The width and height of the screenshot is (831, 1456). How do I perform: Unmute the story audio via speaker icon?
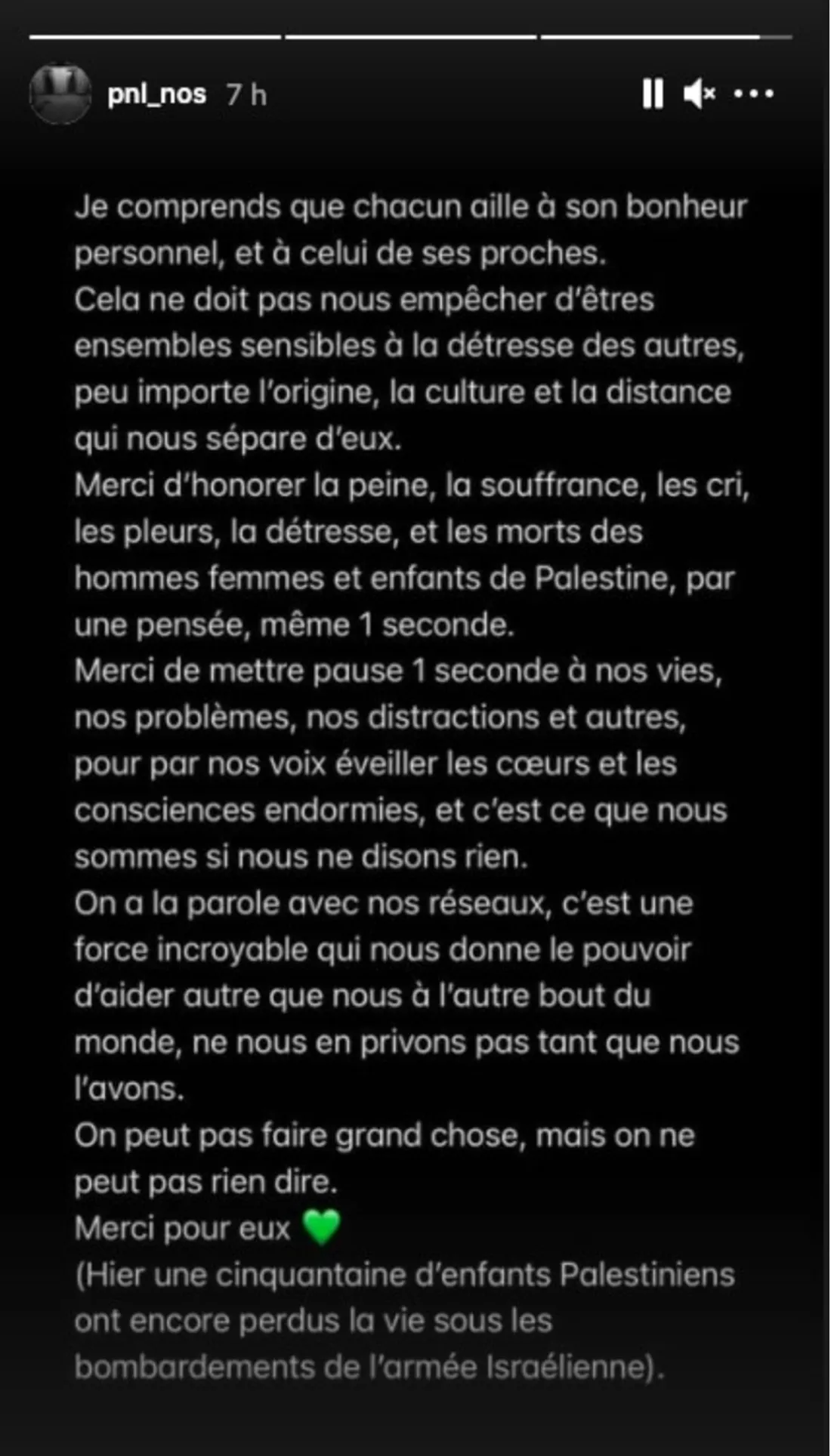tap(701, 92)
